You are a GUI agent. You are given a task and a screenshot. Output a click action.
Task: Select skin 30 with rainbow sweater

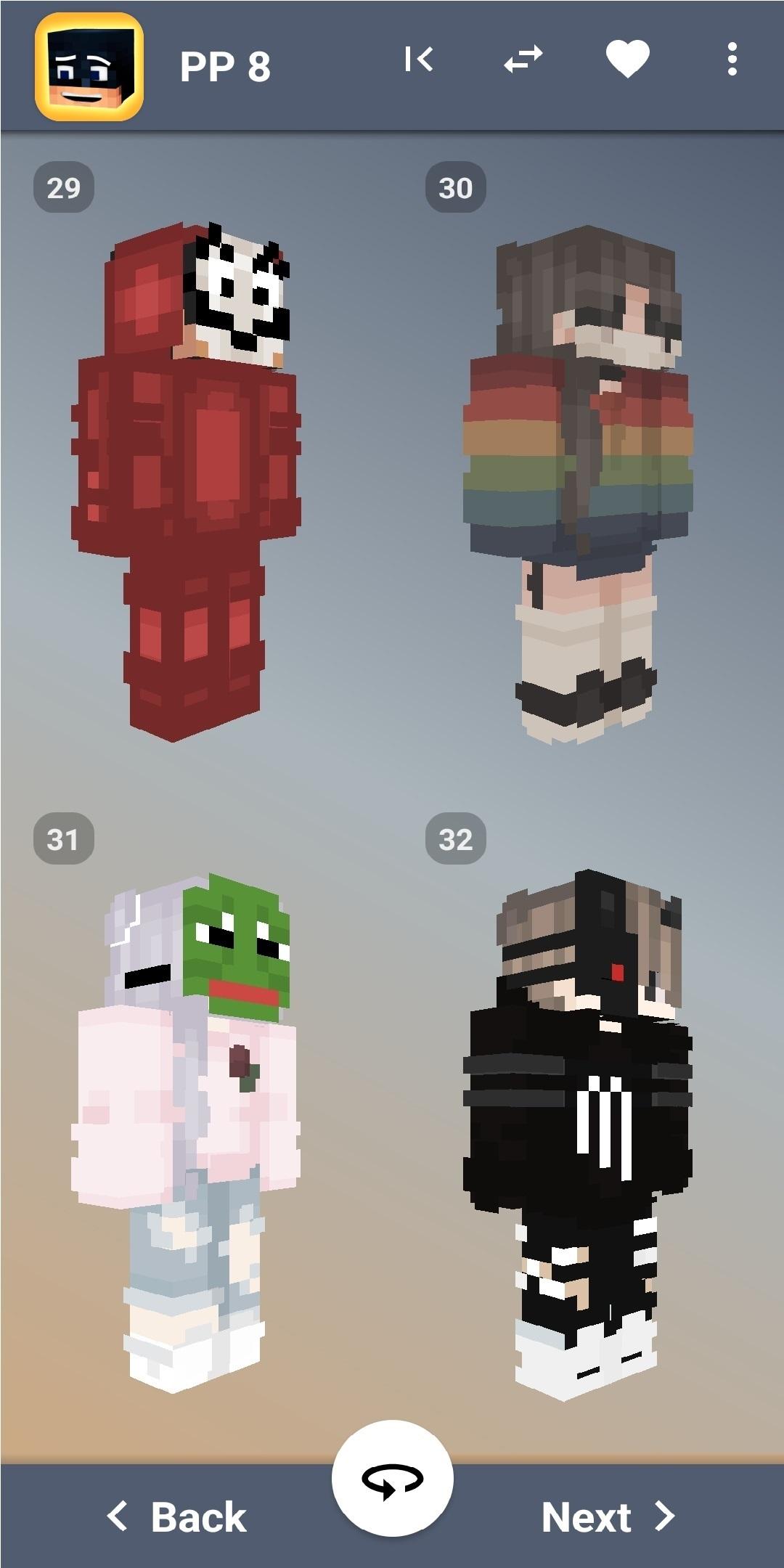tap(578, 484)
